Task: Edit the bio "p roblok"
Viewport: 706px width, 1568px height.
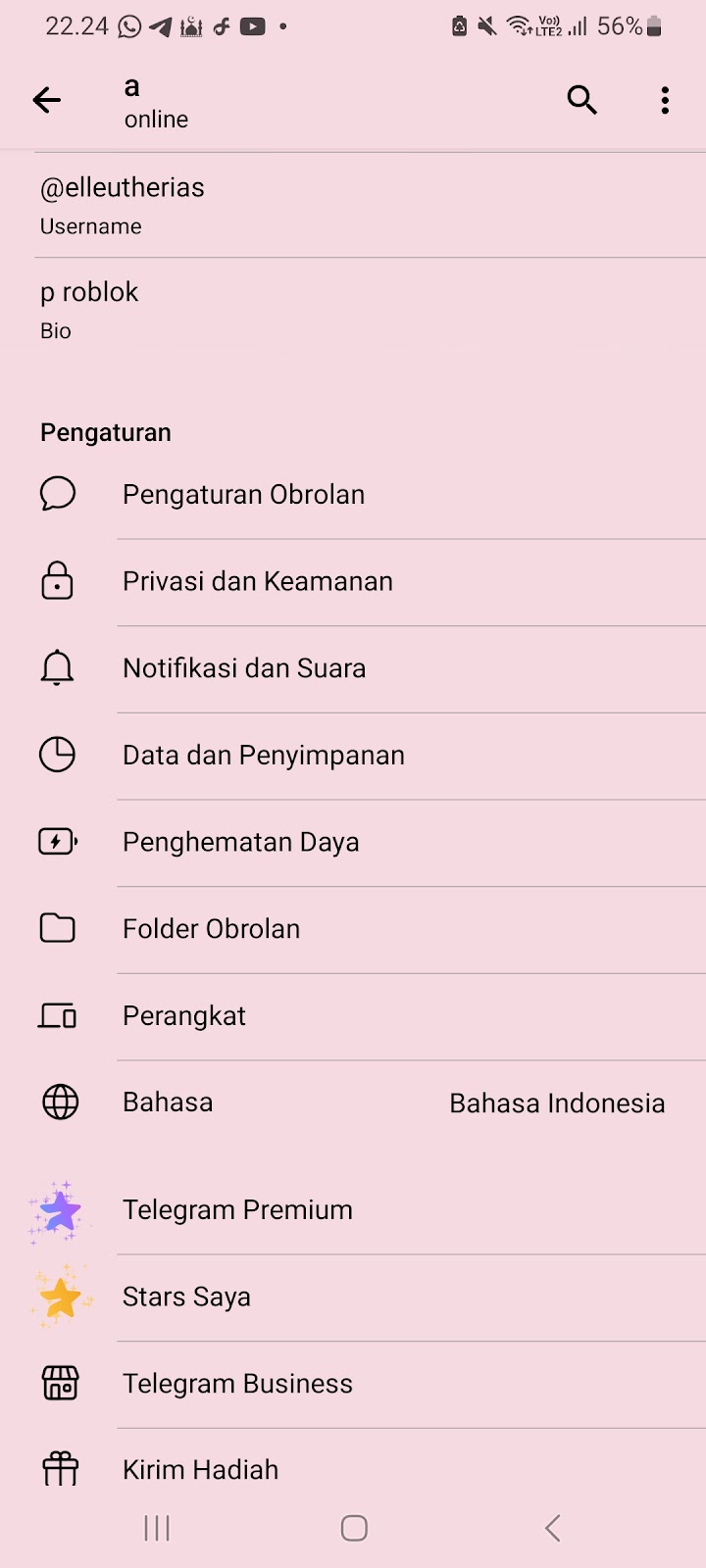Action: coord(353,310)
